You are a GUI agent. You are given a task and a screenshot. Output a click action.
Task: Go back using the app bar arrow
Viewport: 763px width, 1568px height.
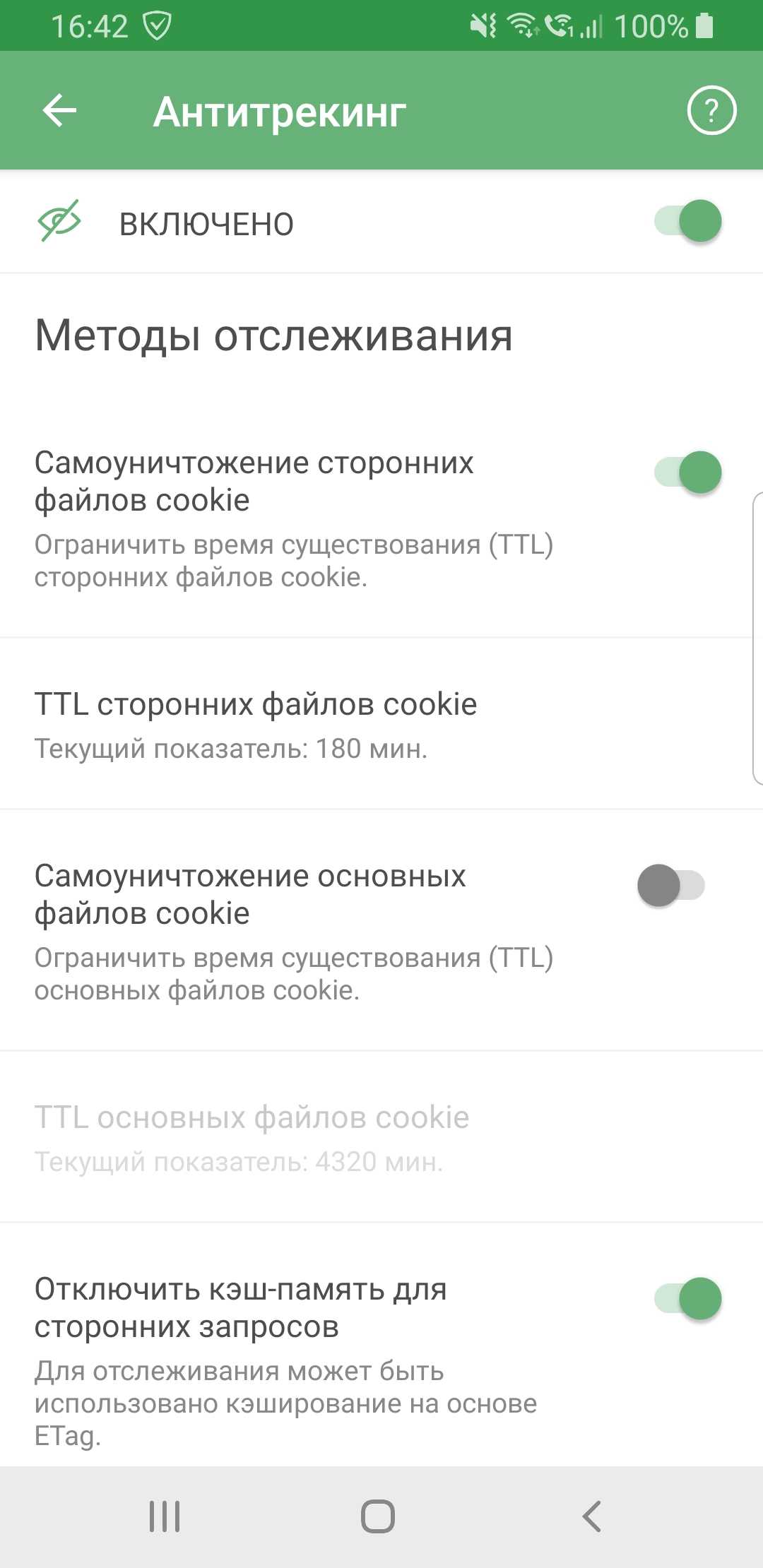(59, 111)
